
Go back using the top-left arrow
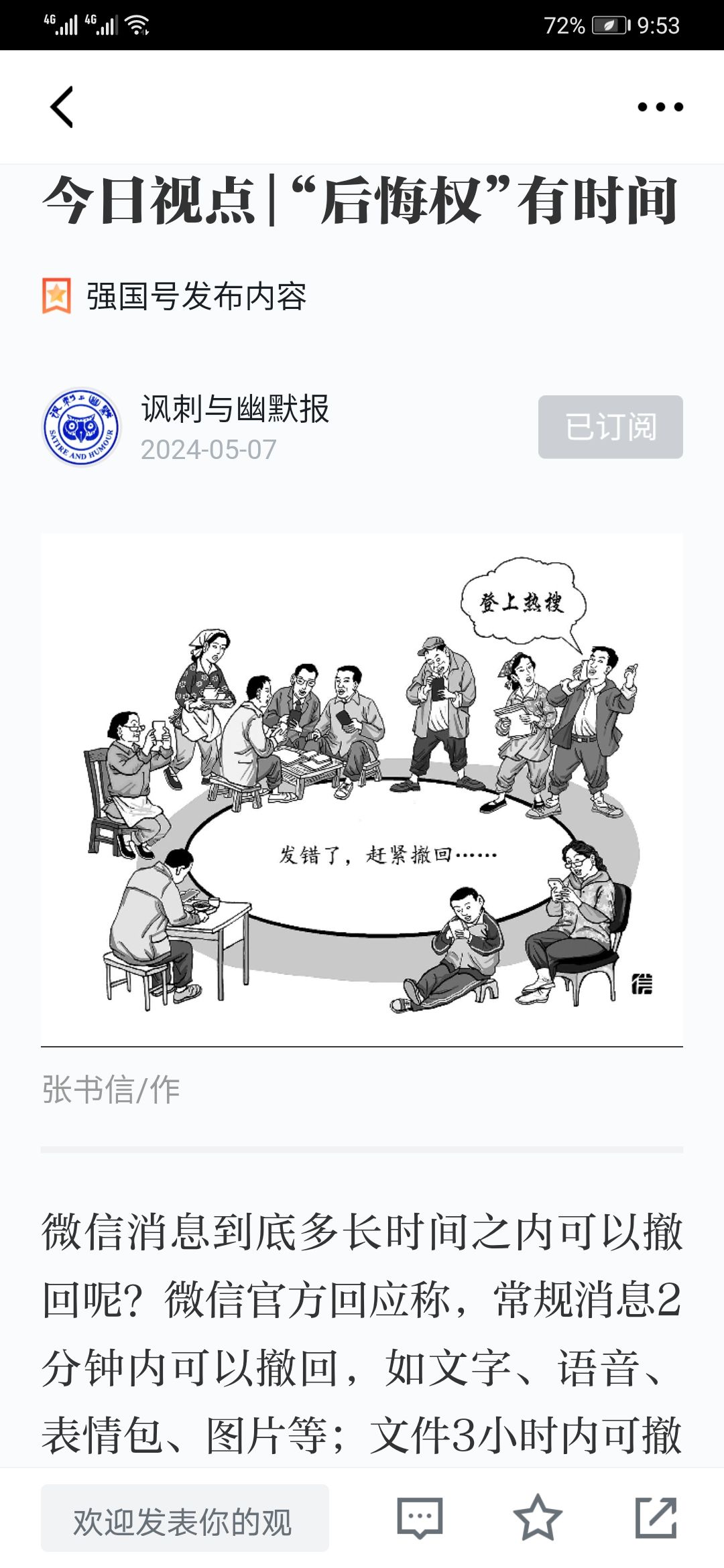(62, 107)
